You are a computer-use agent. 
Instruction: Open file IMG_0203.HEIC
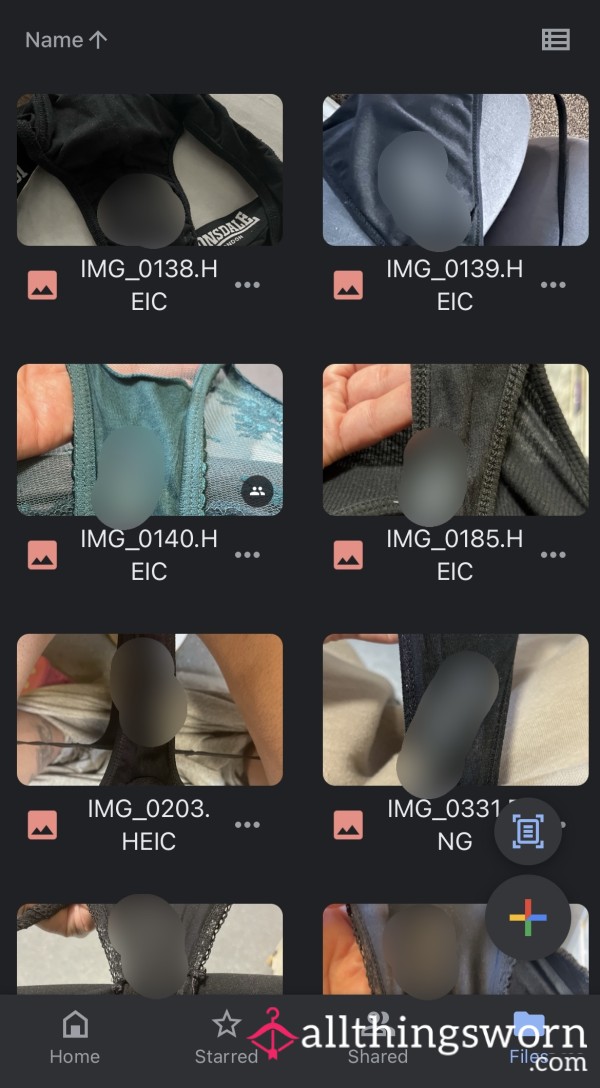pyautogui.click(x=150, y=710)
